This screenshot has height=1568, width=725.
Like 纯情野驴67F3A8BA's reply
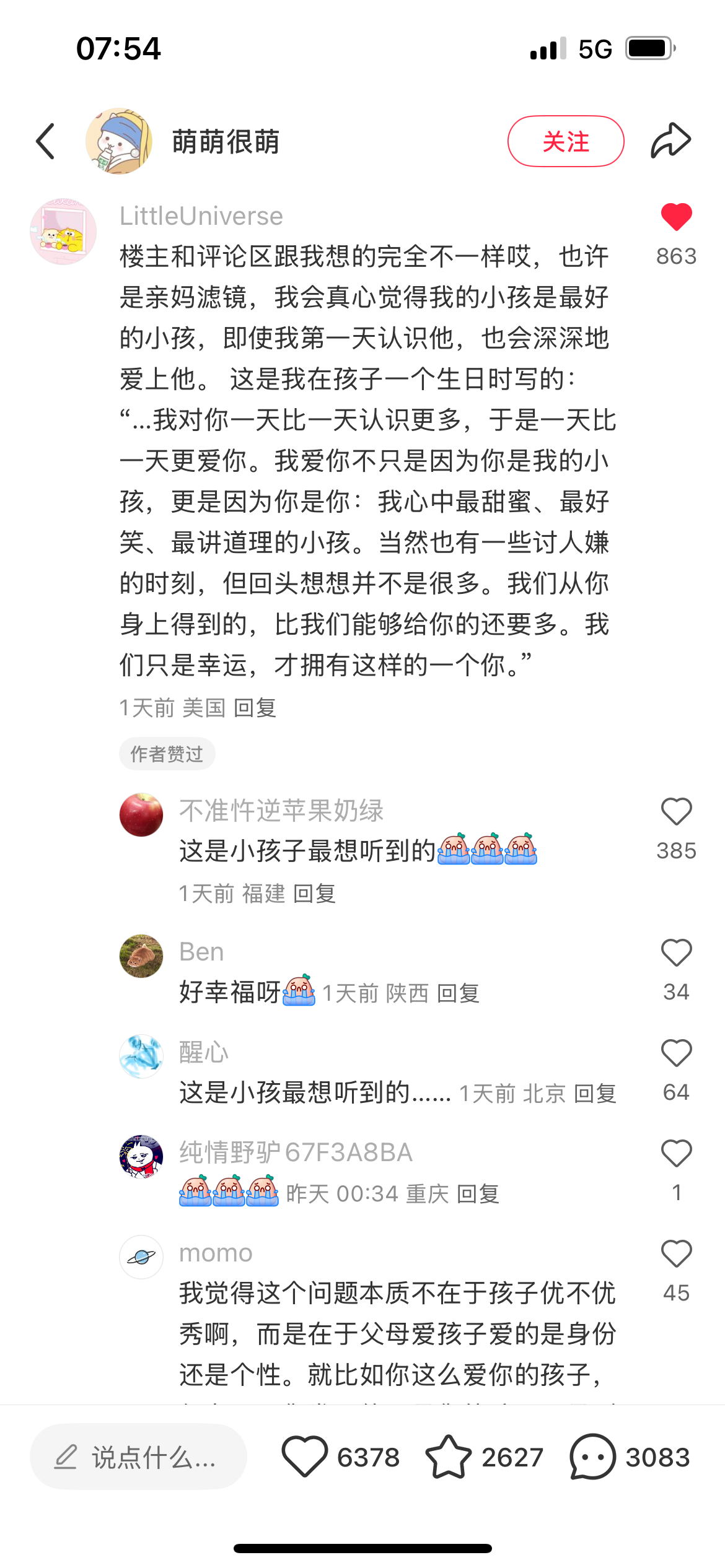676,1153
